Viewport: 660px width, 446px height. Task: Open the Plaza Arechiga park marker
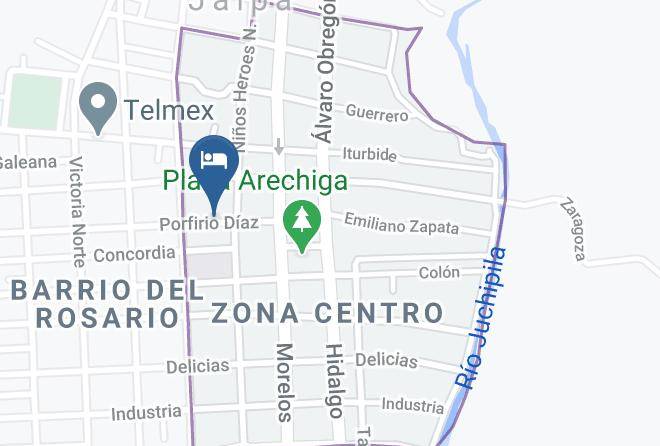pyautogui.click(x=301, y=221)
